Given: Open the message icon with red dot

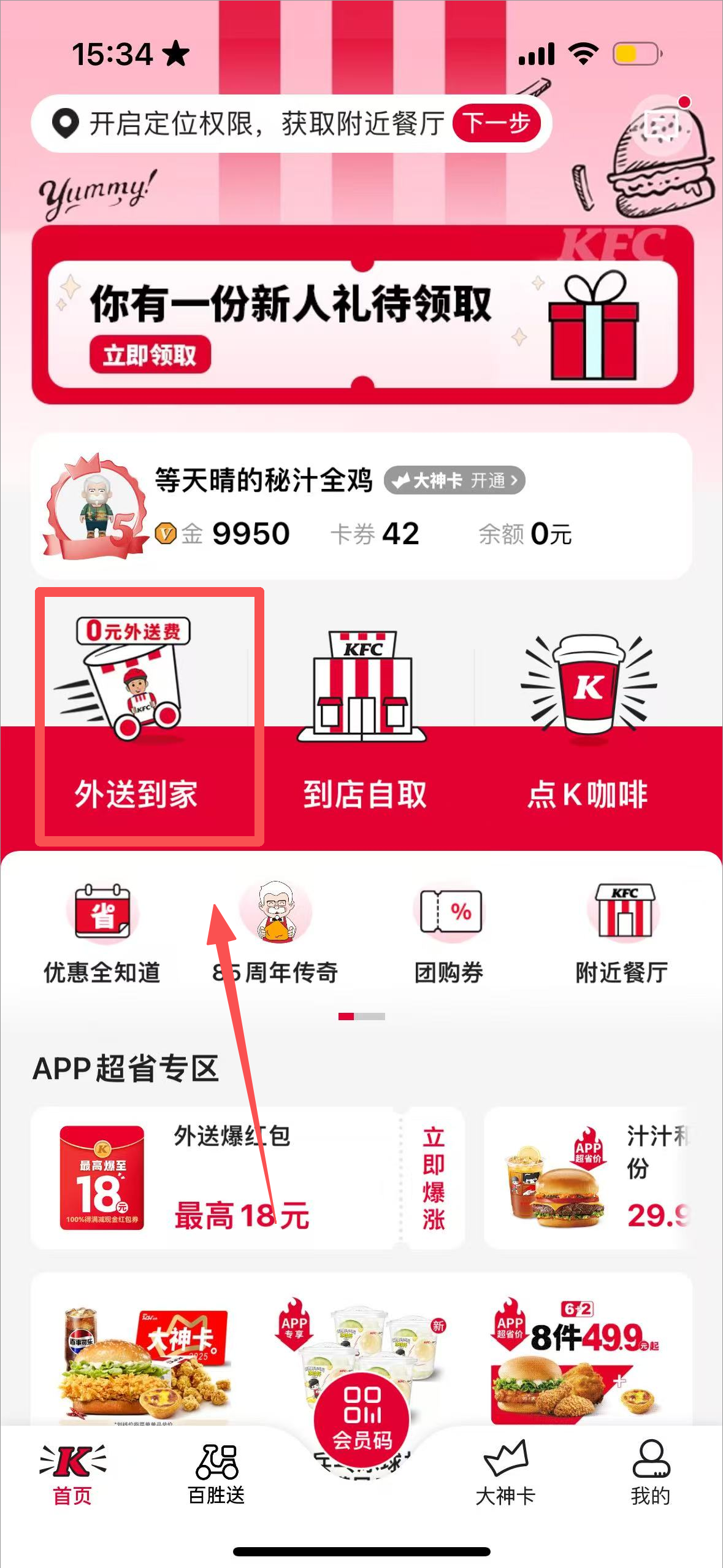Looking at the screenshot, I should (662, 125).
